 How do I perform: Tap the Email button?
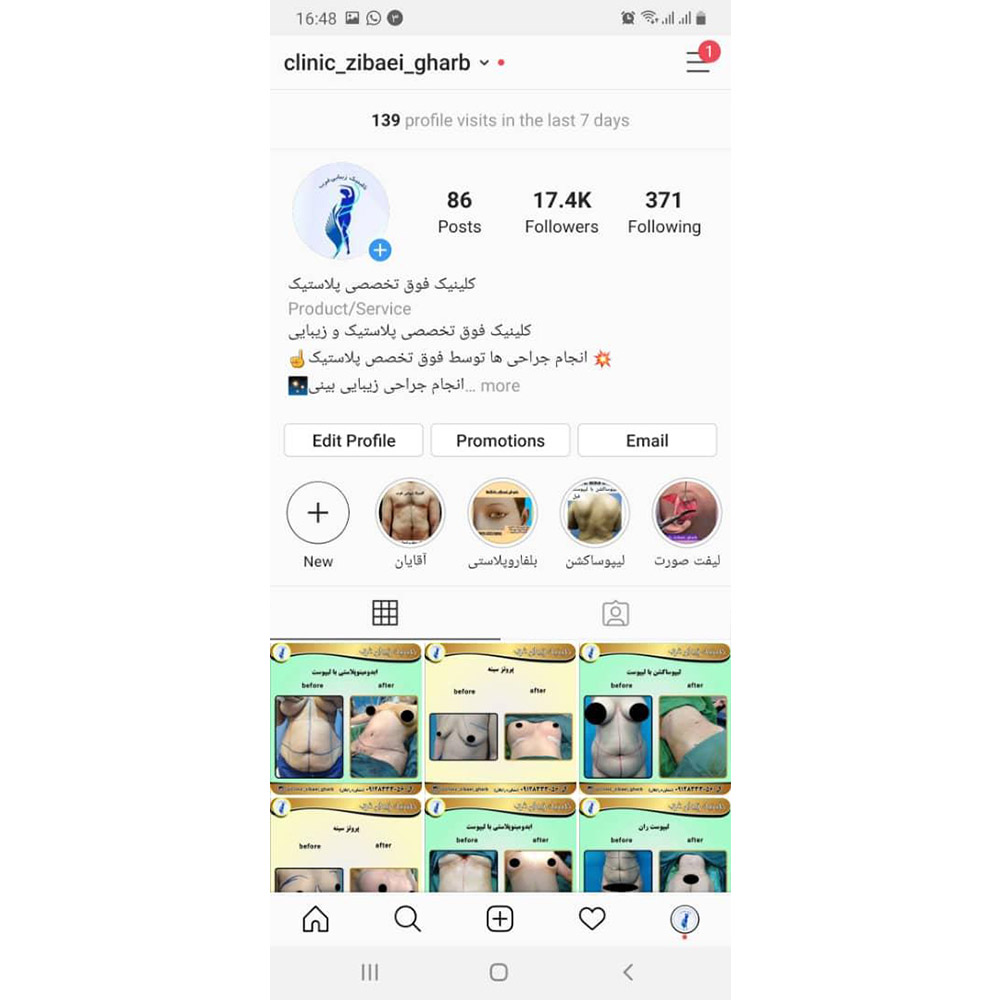[x=647, y=441]
